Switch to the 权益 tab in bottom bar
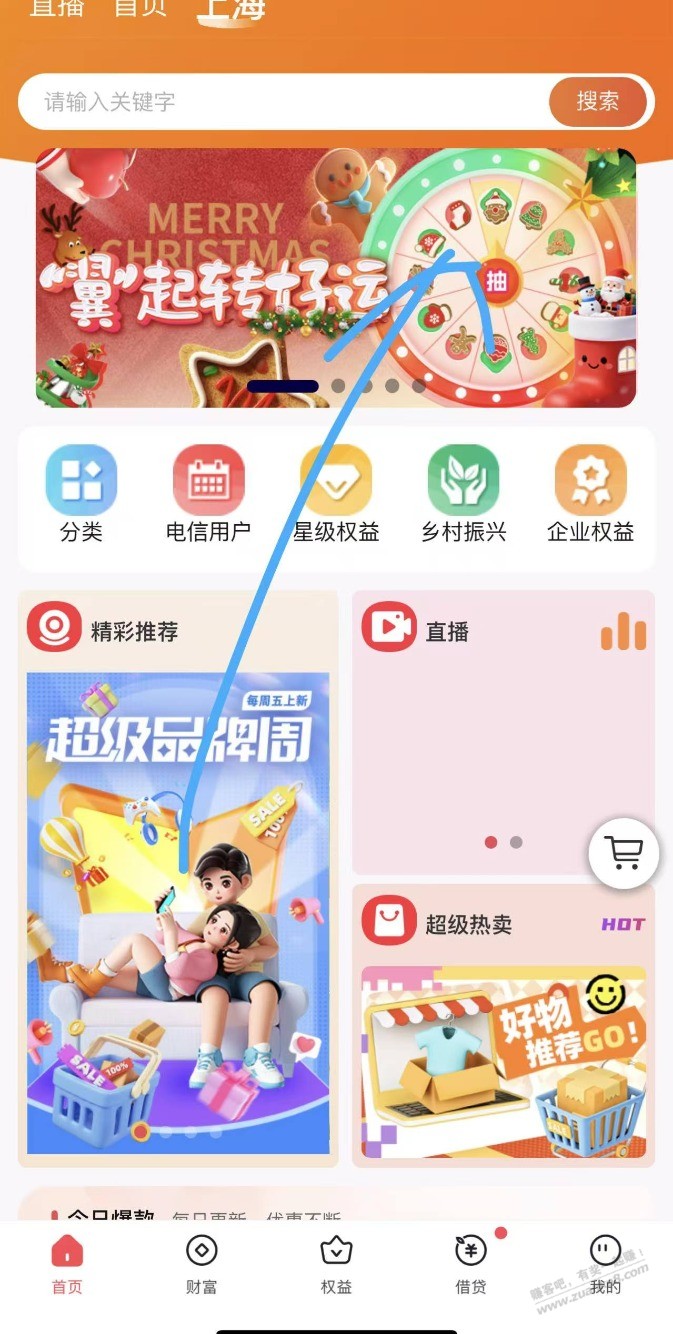The width and height of the screenshot is (673, 1334). click(336, 1264)
